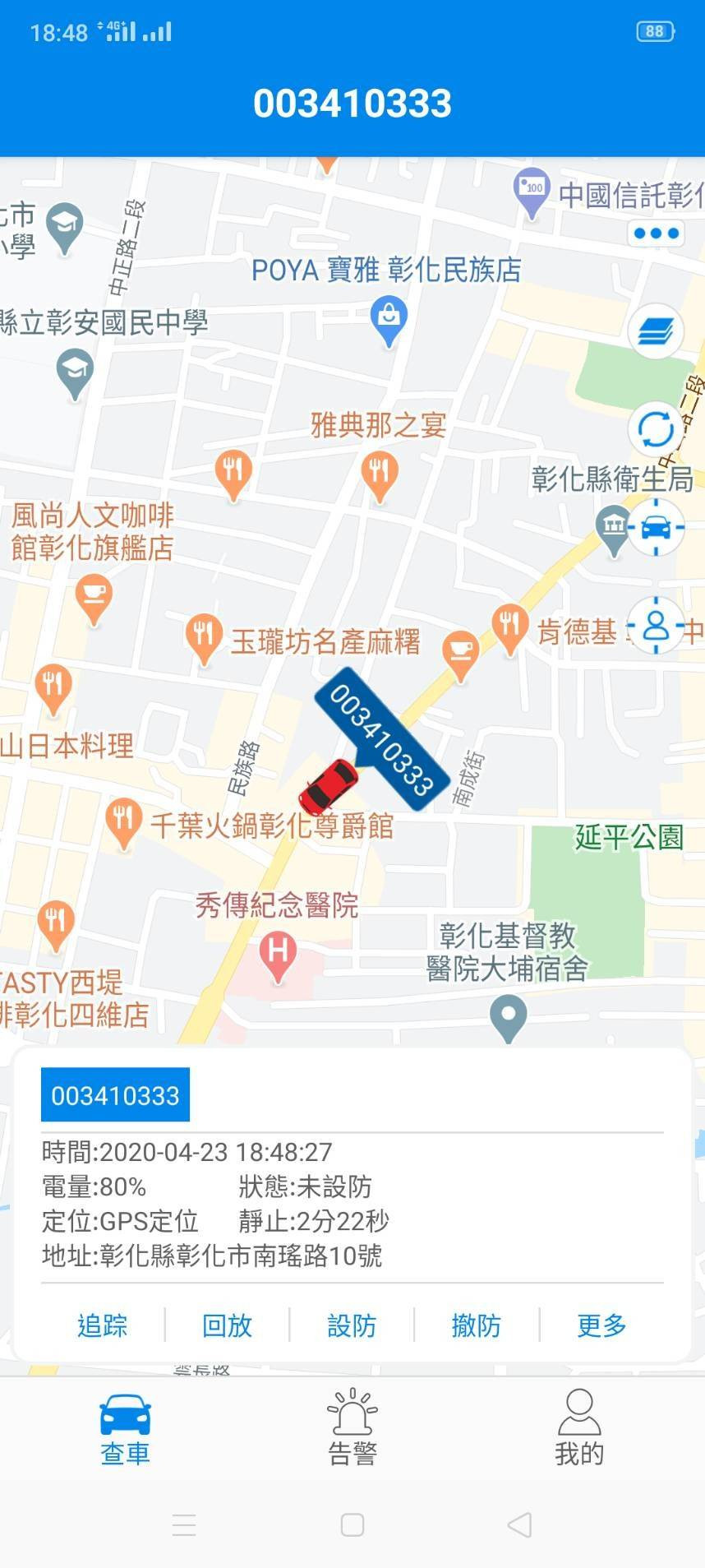Activate 設防 arm mode
705x1568 pixels.
[352, 1325]
